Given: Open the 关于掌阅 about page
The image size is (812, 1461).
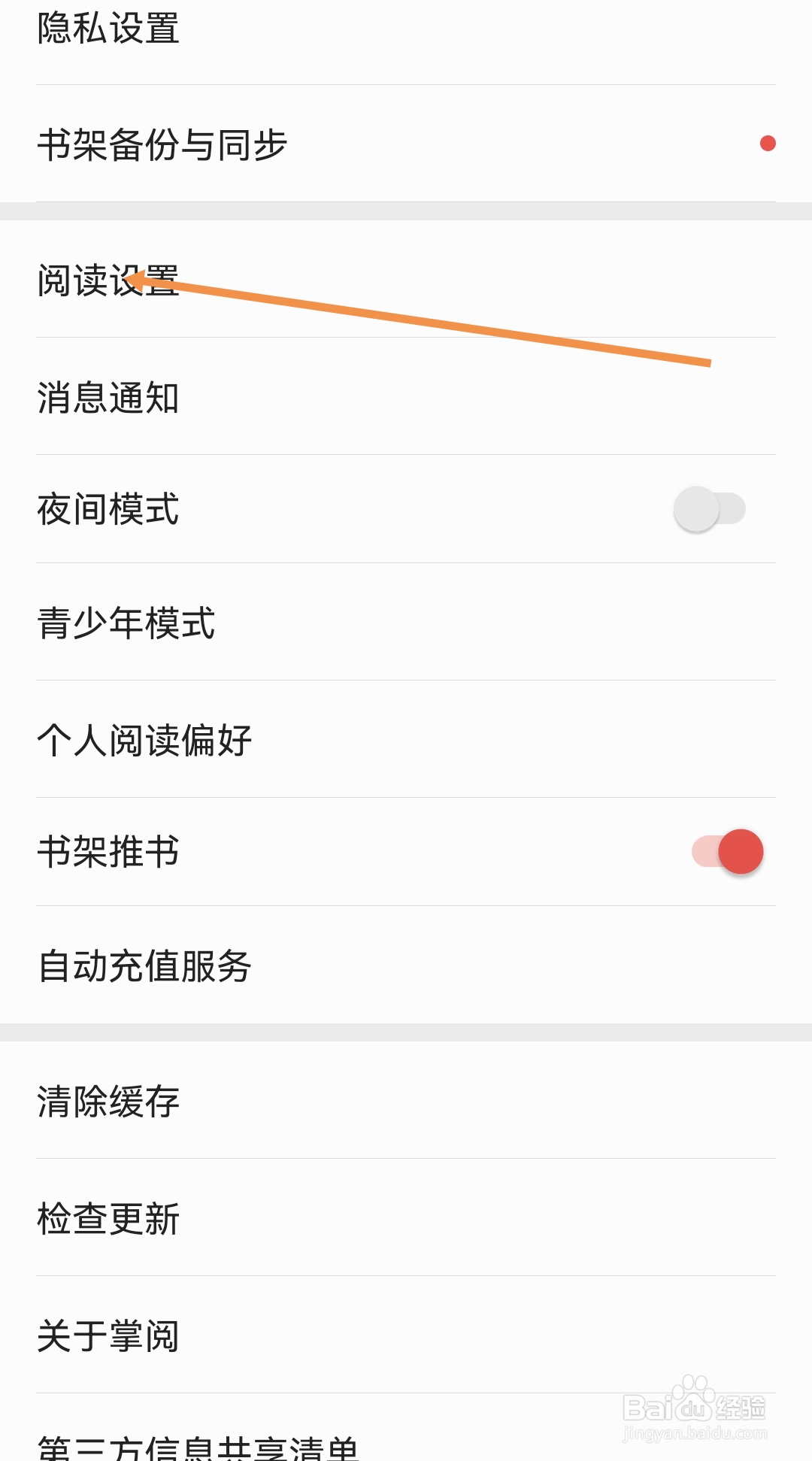Looking at the screenshot, I should pyautogui.click(x=108, y=1335).
